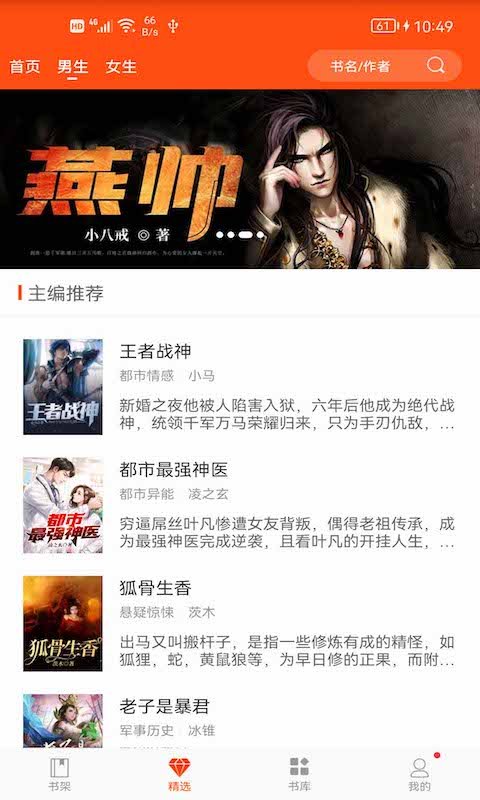Switch to the 书库 bottom tab
This screenshot has width=480, height=800.
point(299,774)
